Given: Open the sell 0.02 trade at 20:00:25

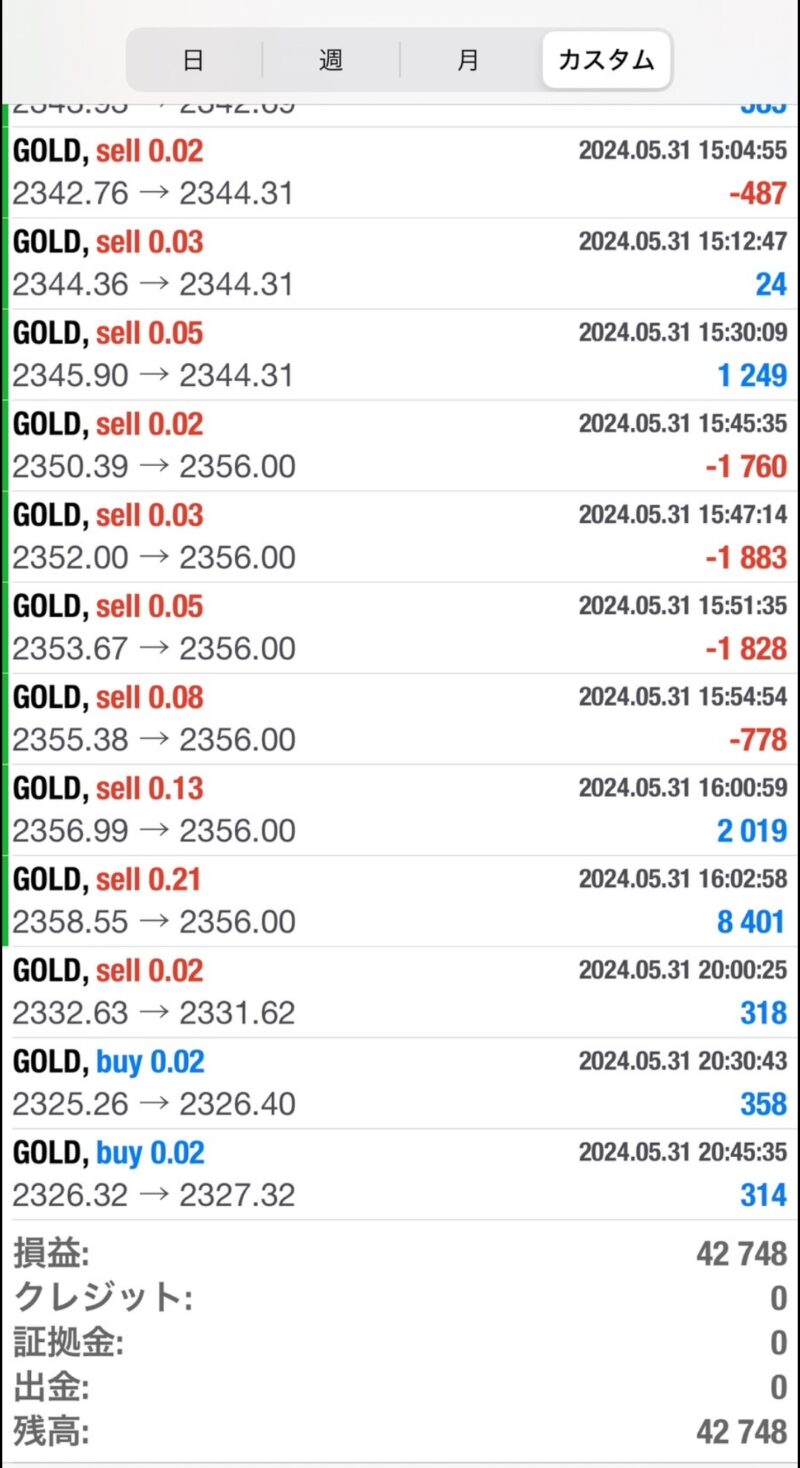Looking at the screenshot, I should (x=400, y=991).
